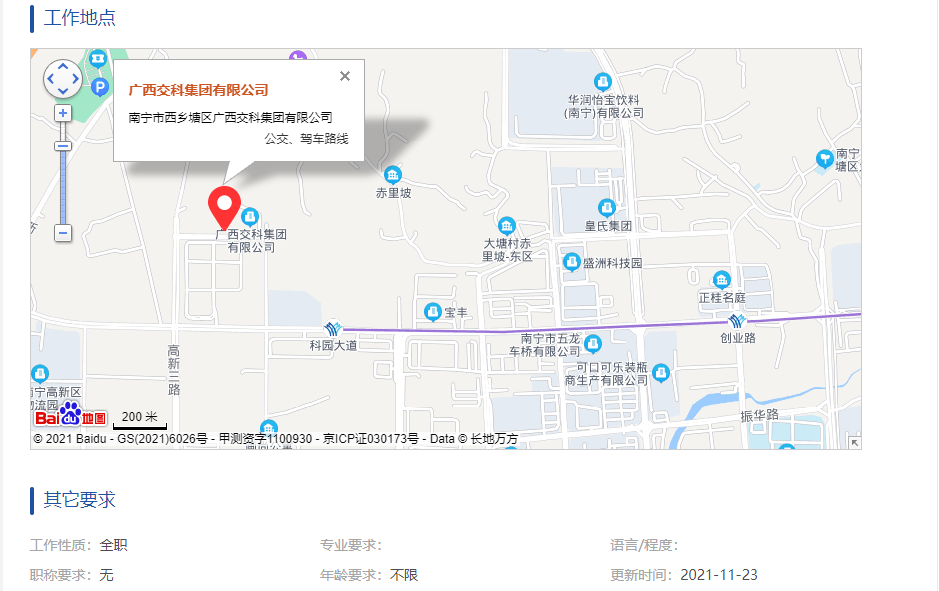
Task: Zoom out the map with minus button
Action: [x=63, y=233]
